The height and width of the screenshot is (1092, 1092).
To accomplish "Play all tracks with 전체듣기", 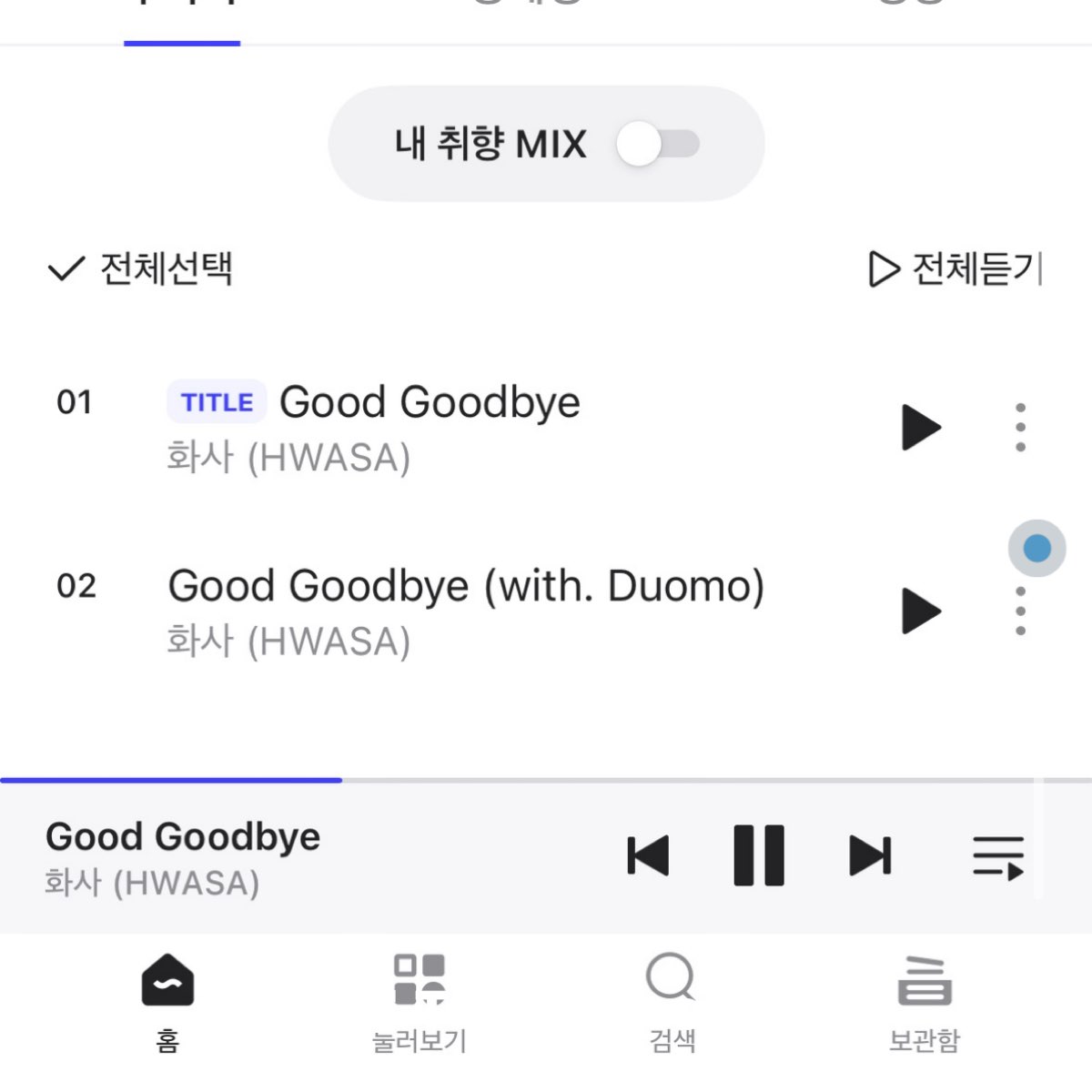I will tap(955, 268).
